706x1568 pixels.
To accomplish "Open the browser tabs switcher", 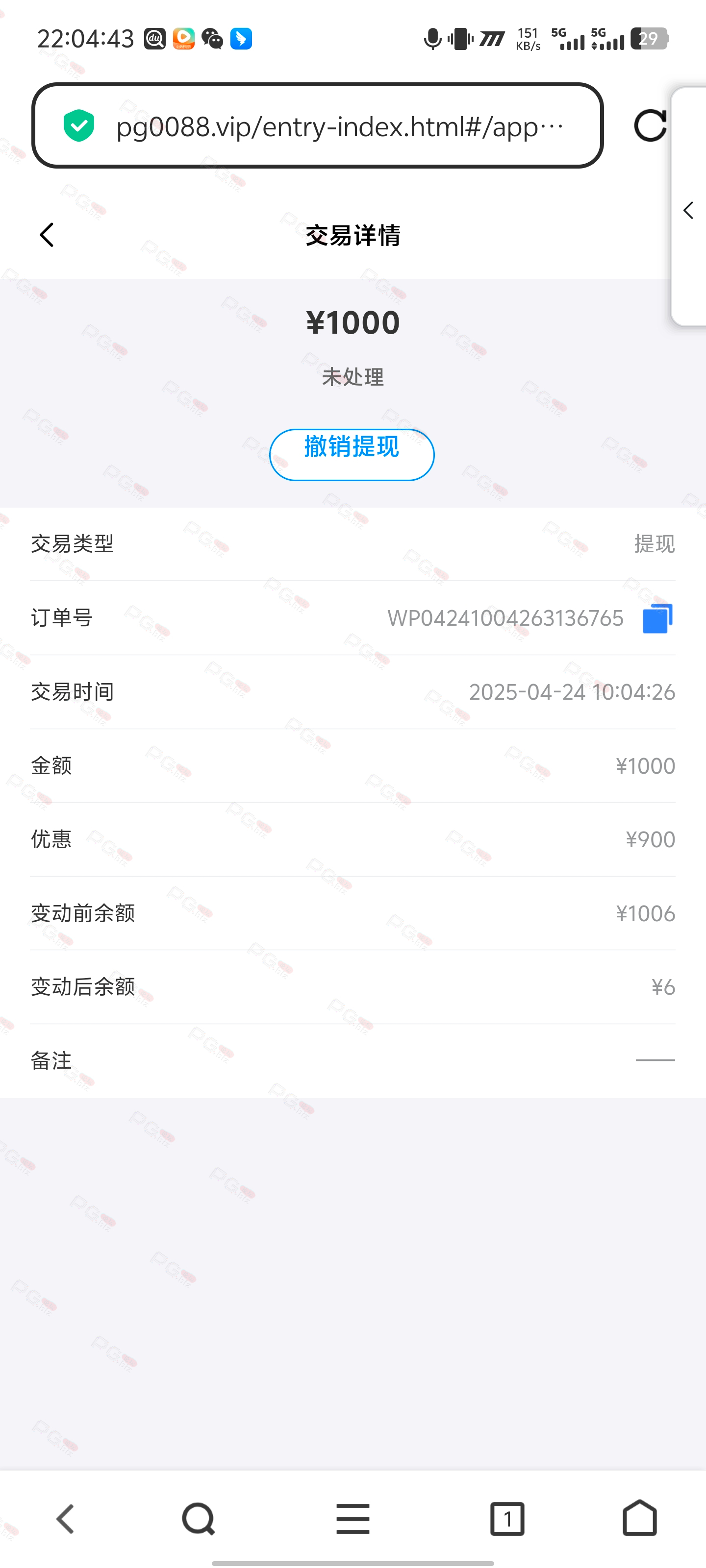I will coord(507,1519).
